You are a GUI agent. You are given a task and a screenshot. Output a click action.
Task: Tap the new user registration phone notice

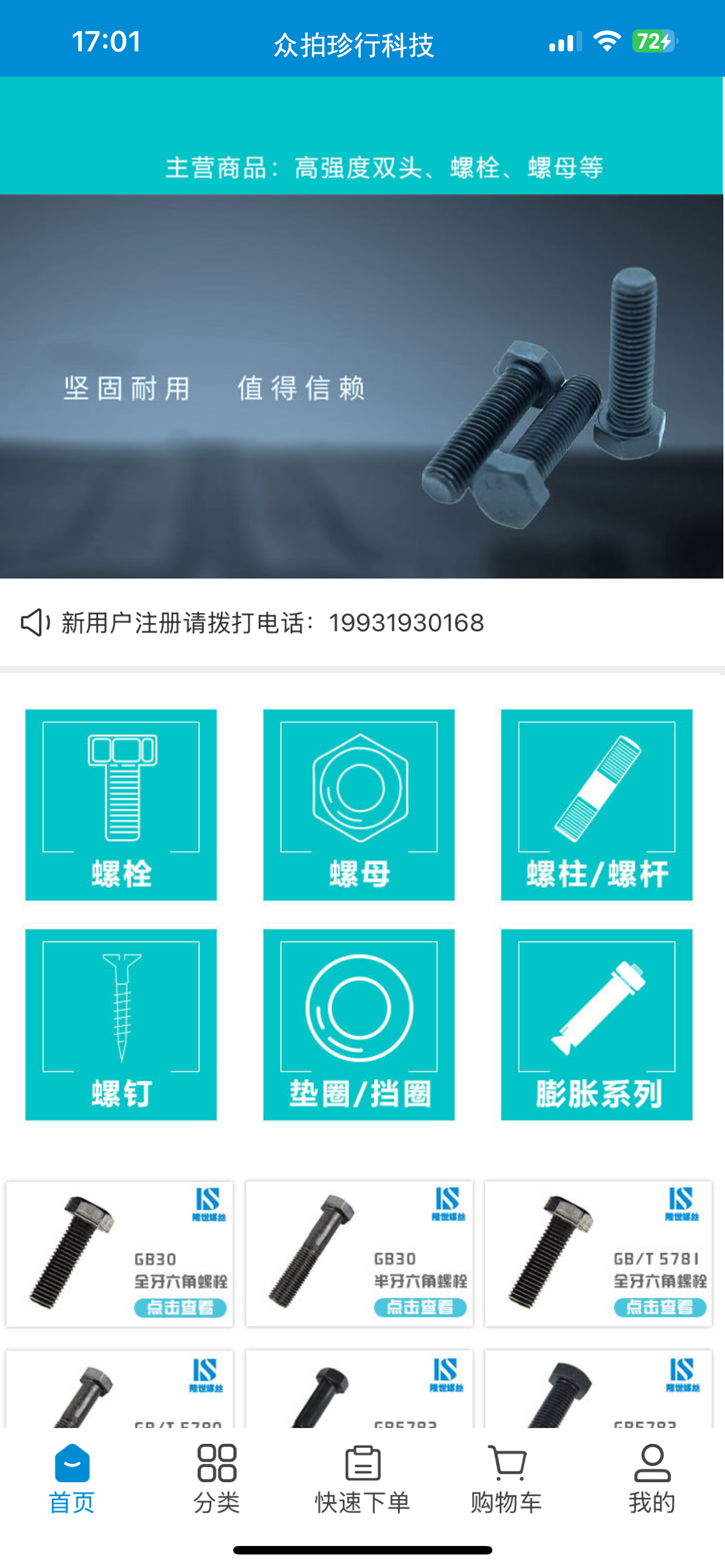pos(272,623)
